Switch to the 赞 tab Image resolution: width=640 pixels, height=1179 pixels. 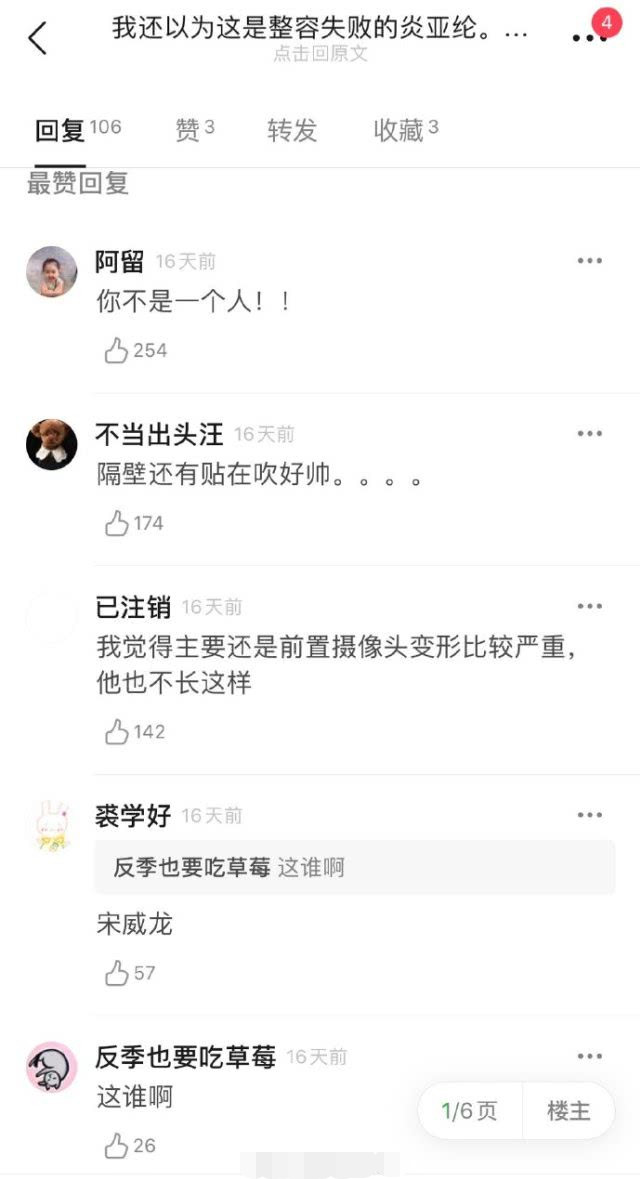click(193, 129)
